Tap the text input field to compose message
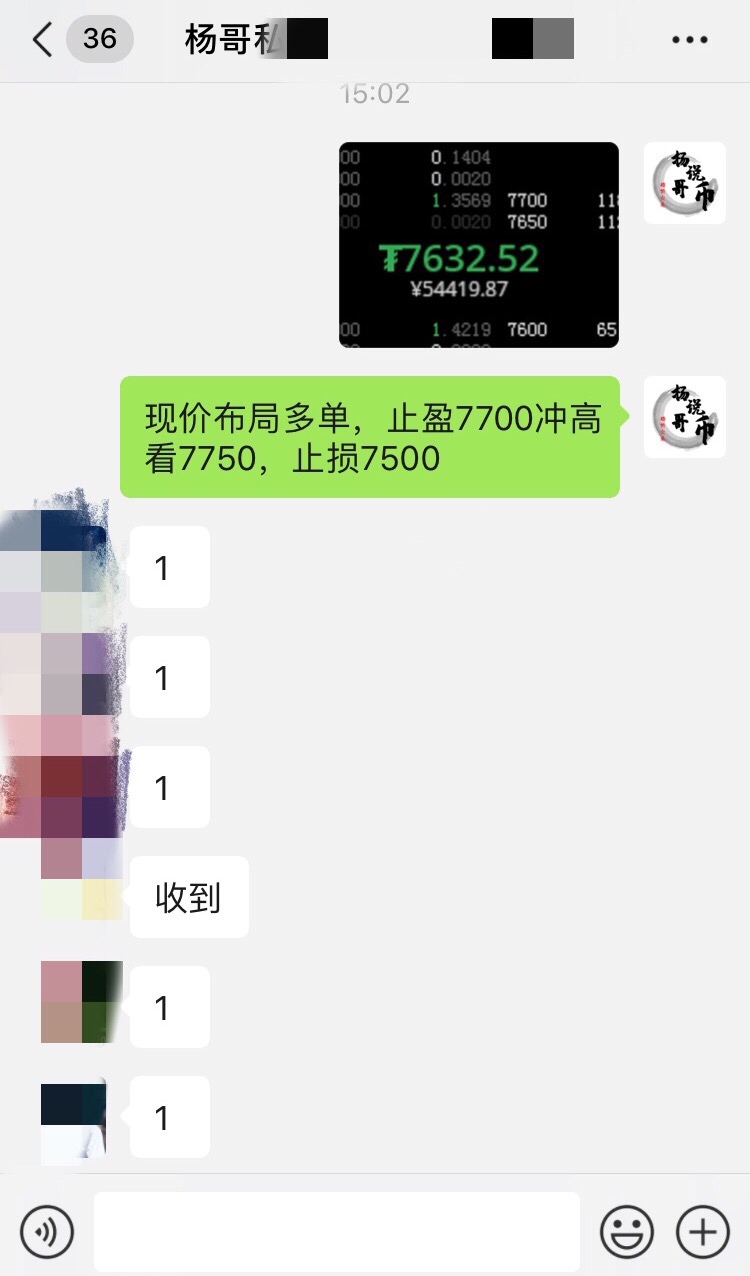 click(337, 1232)
